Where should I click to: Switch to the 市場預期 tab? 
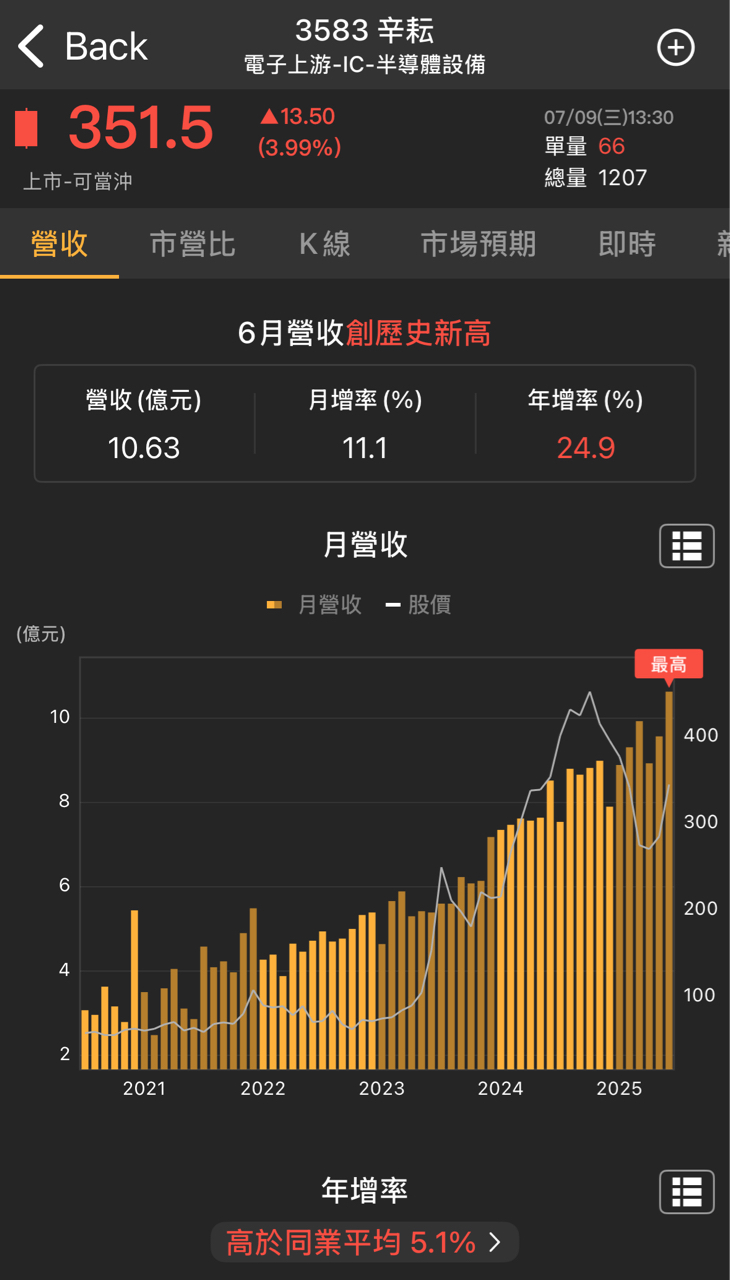pyautogui.click(x=478, y=244)
